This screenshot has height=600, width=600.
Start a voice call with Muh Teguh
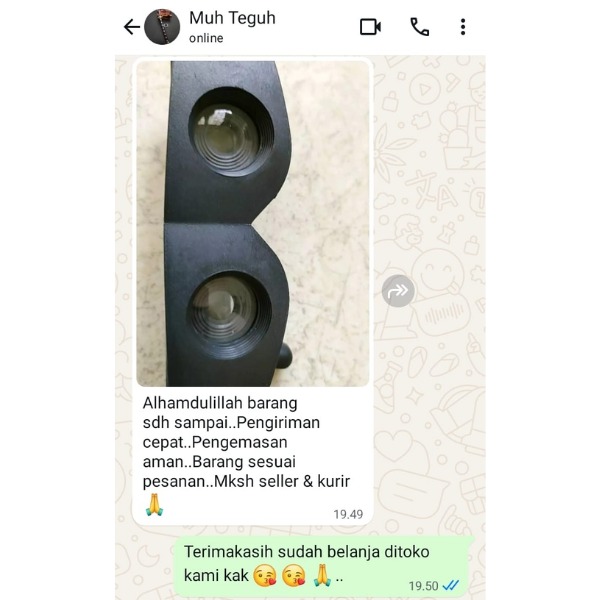(x=419, y=27)
